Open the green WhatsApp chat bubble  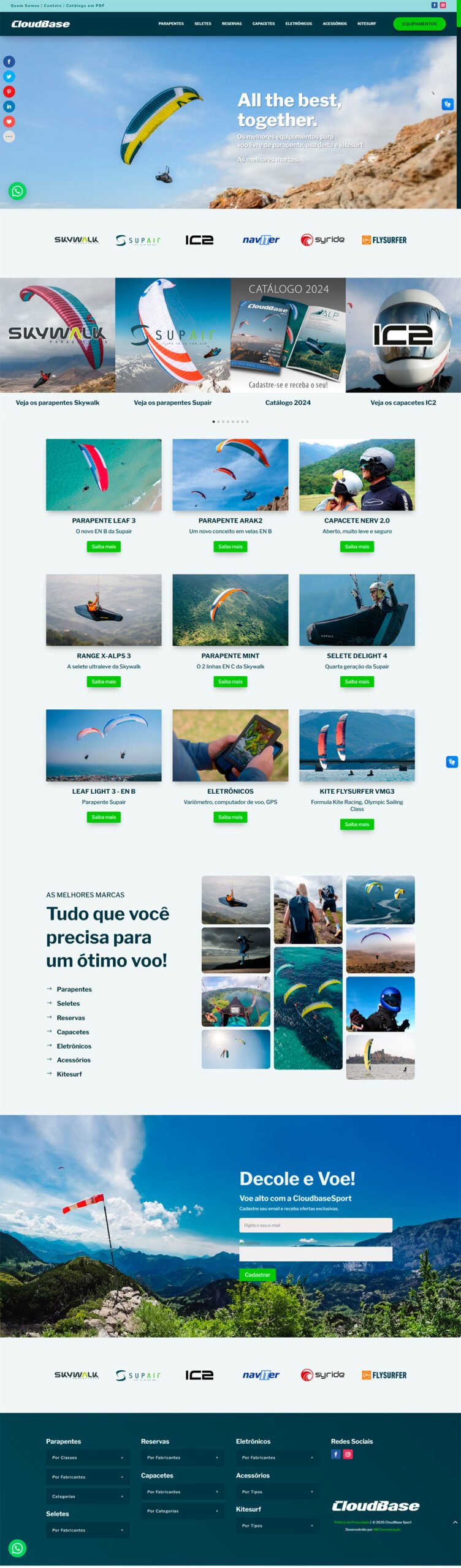click(x=17, y=191)
